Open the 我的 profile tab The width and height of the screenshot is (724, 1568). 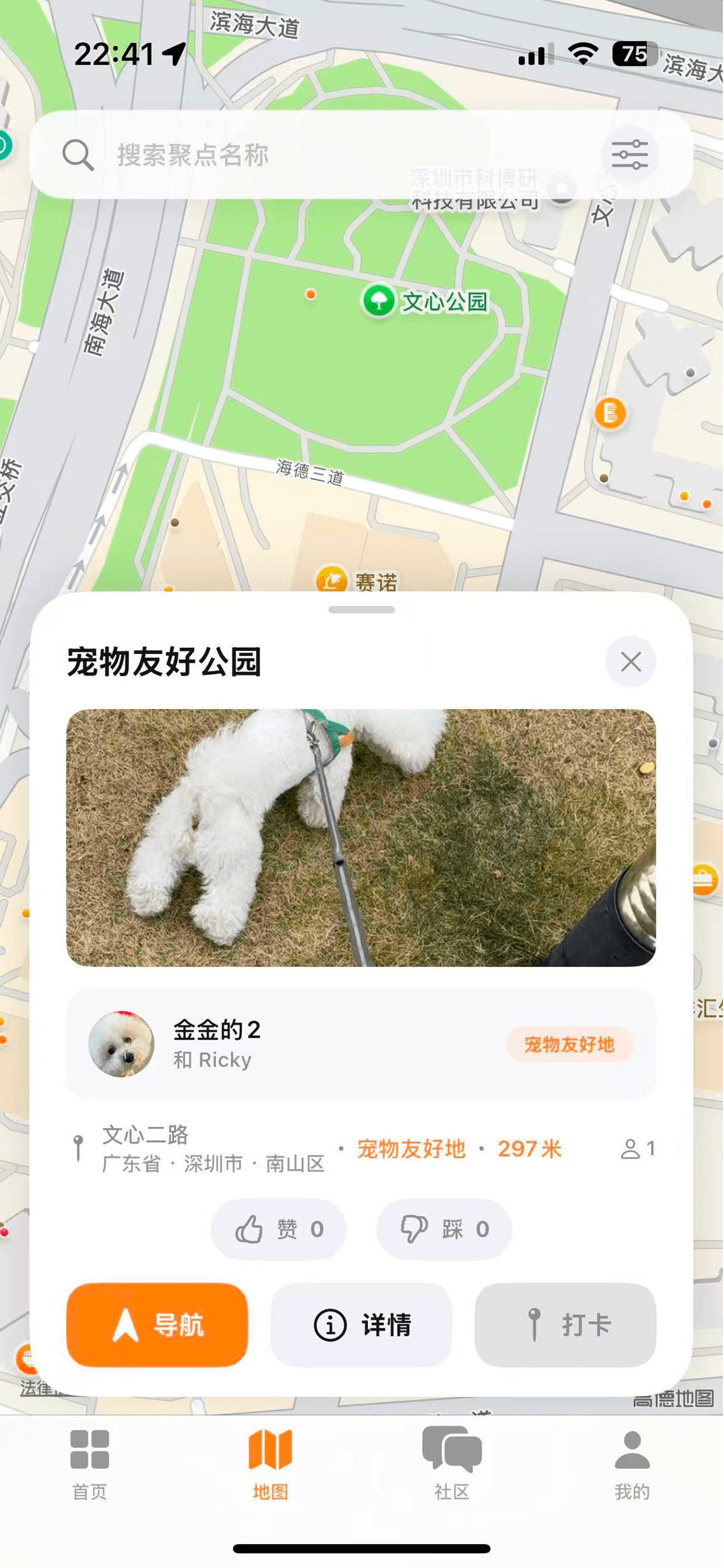[631, 1461]
